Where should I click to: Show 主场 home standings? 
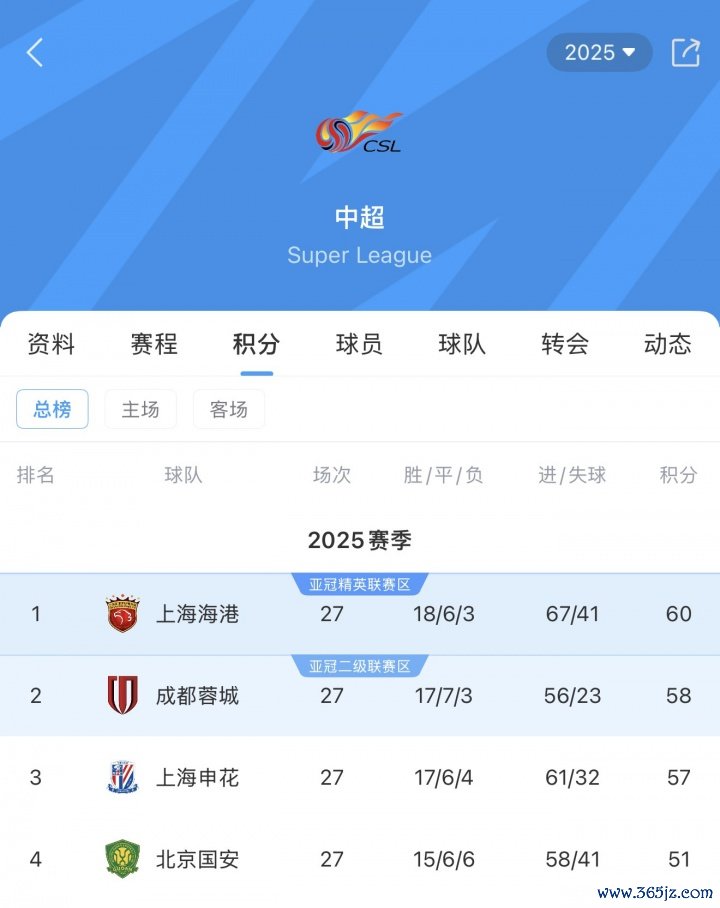(140, 409)
